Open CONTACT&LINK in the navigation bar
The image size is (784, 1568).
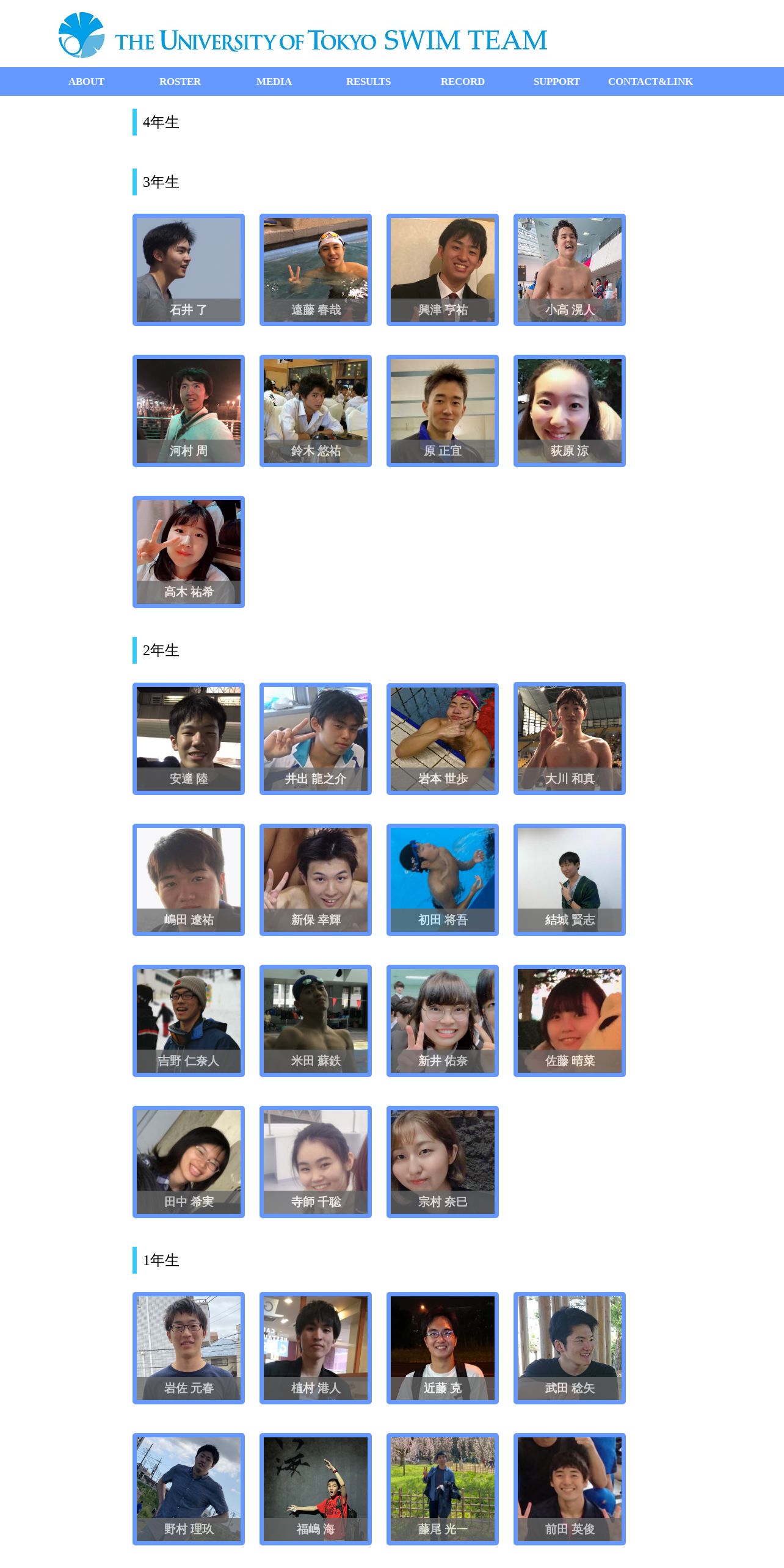(650, 81)
